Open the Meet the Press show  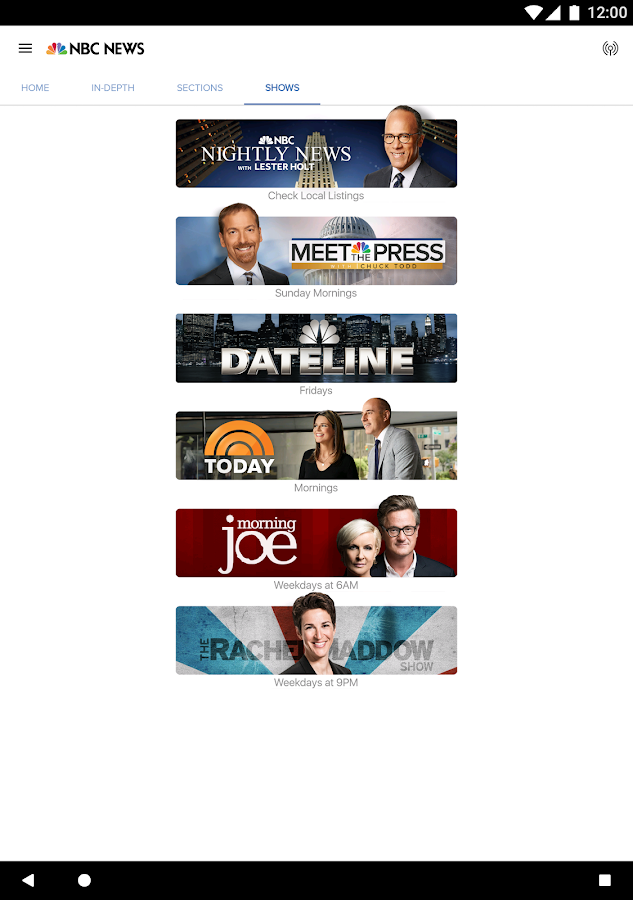tap(316, 251)
